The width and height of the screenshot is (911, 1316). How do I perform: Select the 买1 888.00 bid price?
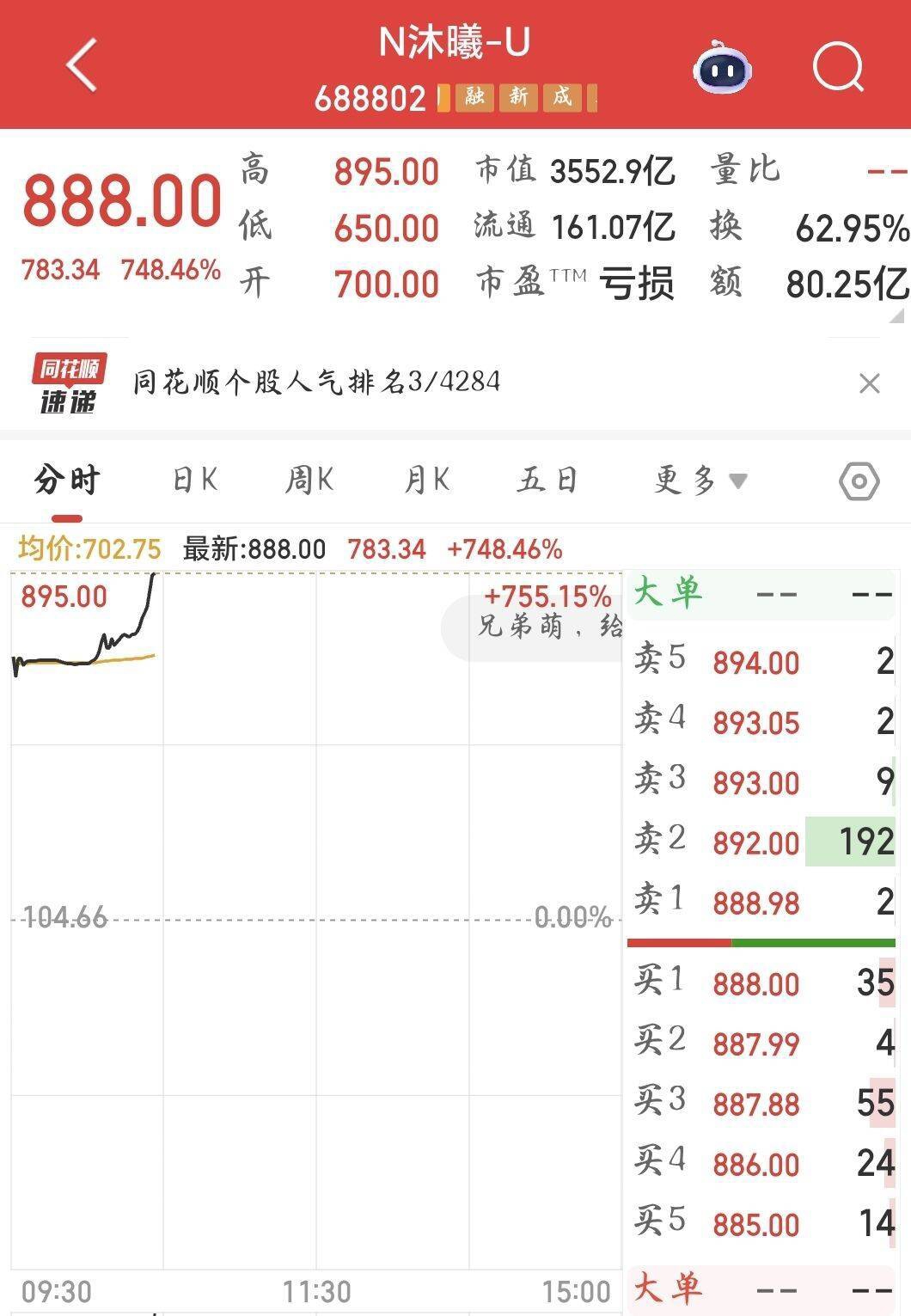755,982
